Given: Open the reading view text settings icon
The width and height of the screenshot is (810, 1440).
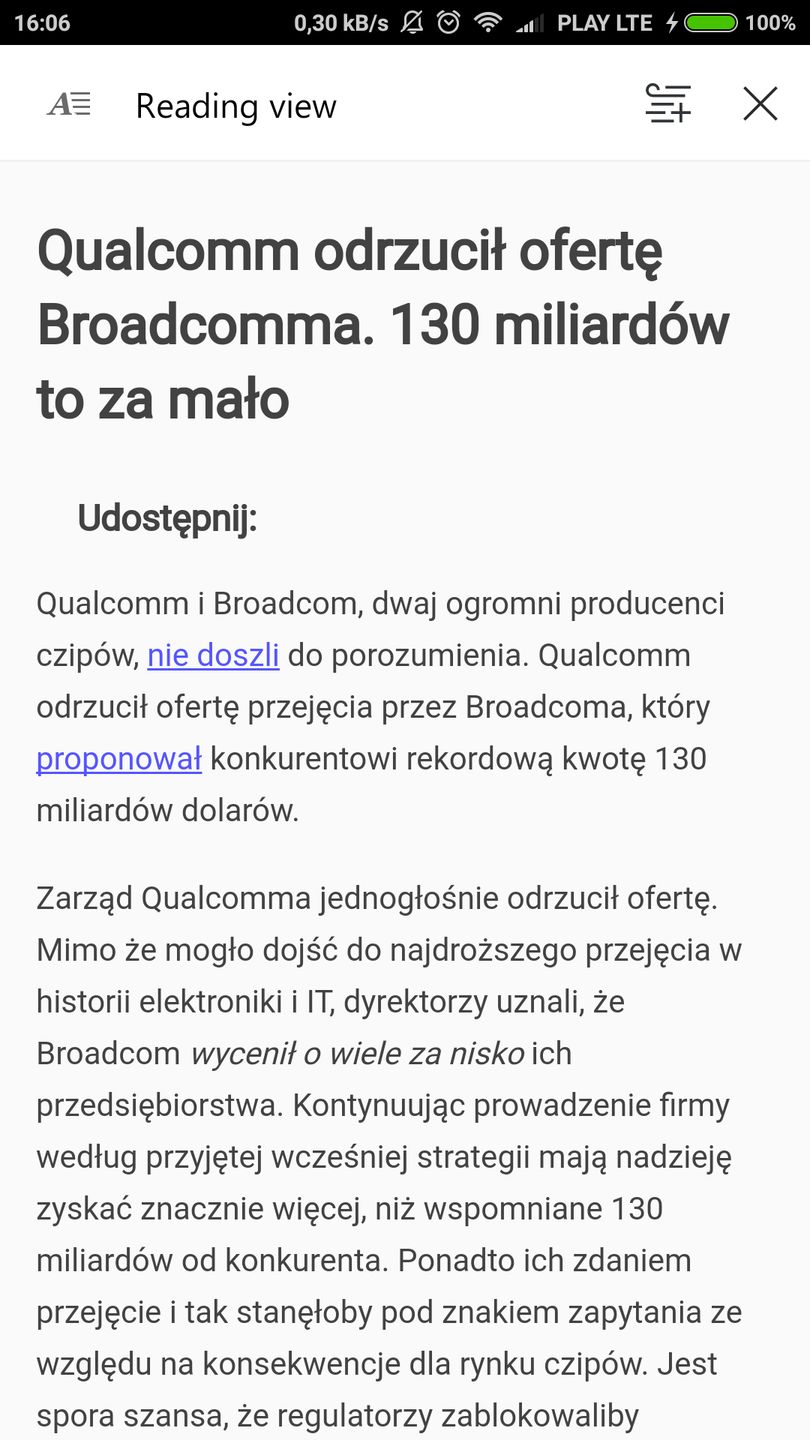Looking at the screenshot, I should click(x=668, y=103).
